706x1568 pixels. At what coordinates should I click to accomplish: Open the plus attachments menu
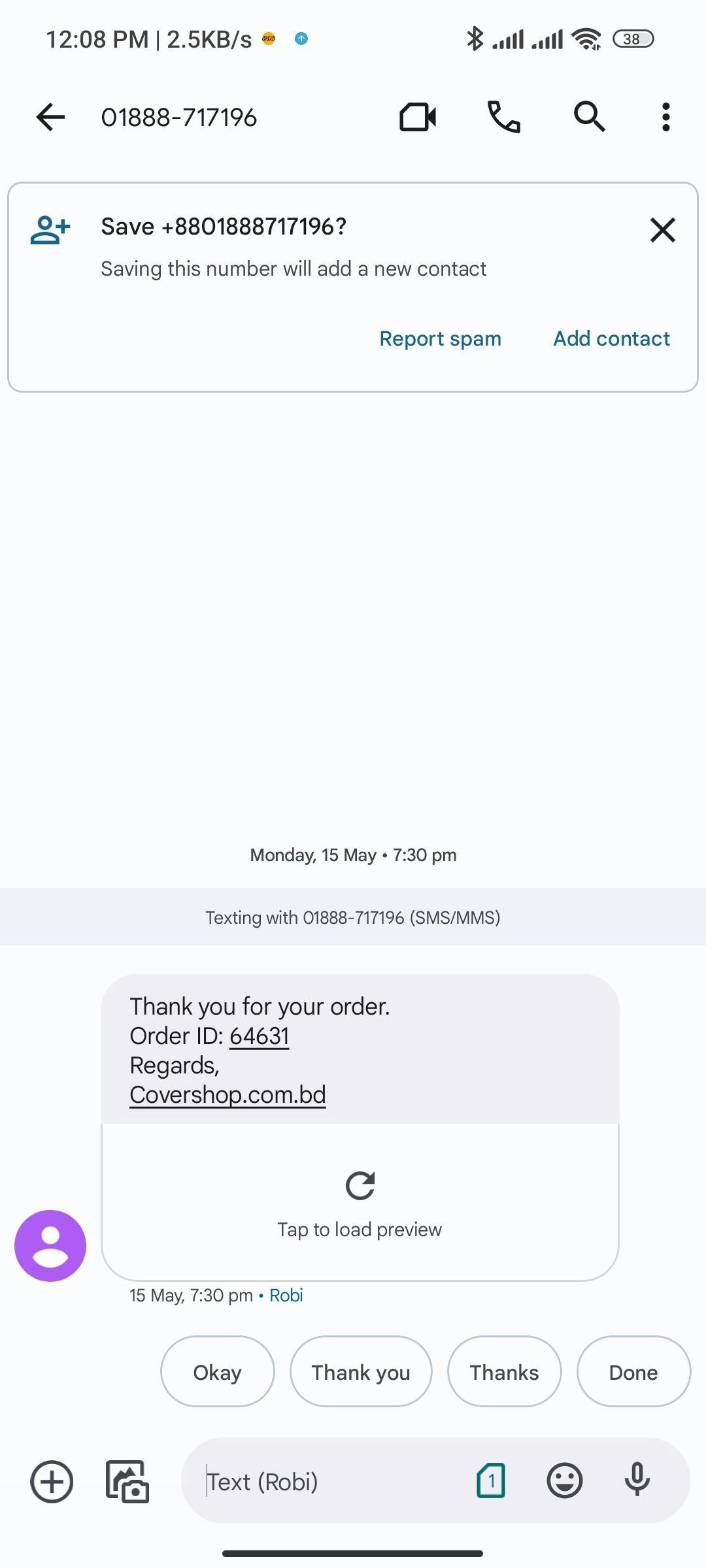[52, 1481]
